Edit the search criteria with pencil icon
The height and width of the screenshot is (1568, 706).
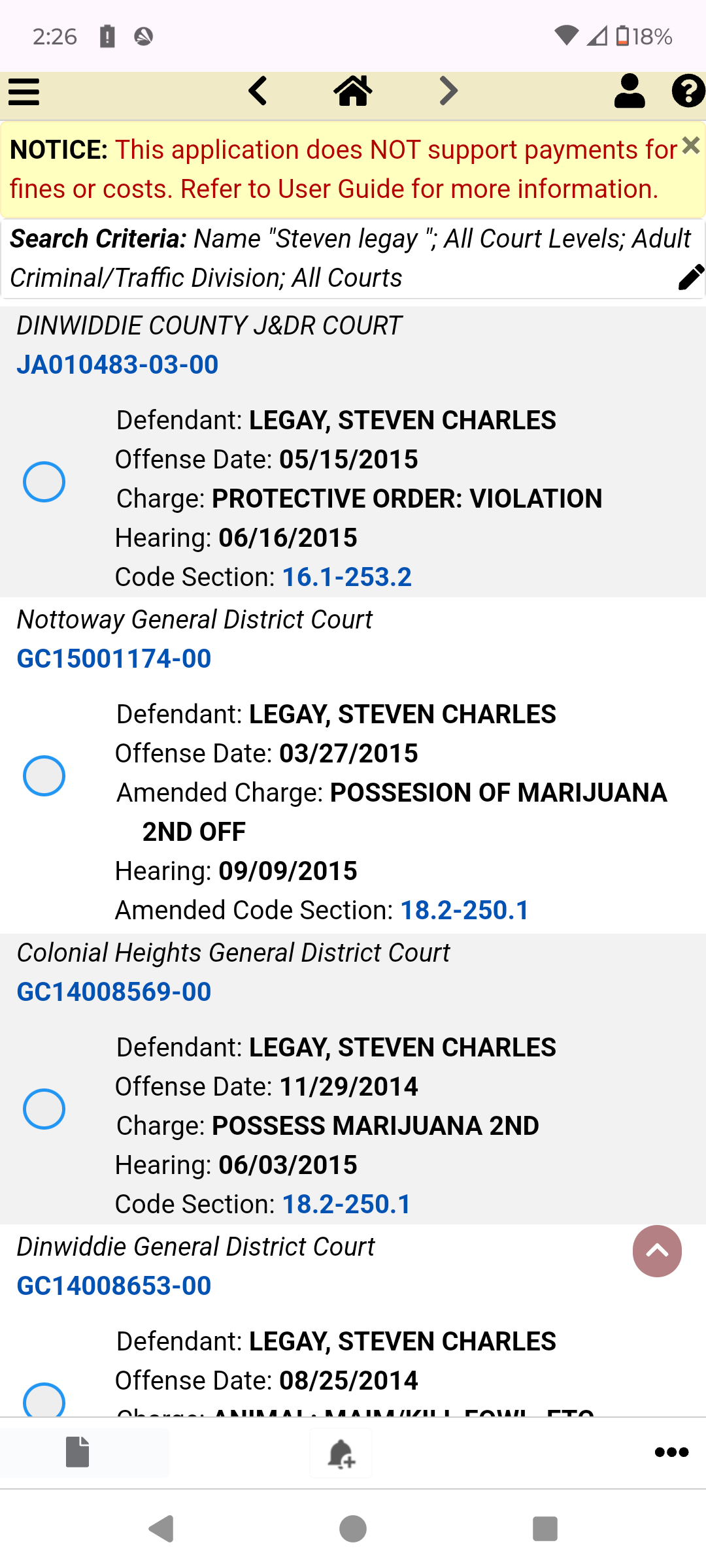point(690,277)
